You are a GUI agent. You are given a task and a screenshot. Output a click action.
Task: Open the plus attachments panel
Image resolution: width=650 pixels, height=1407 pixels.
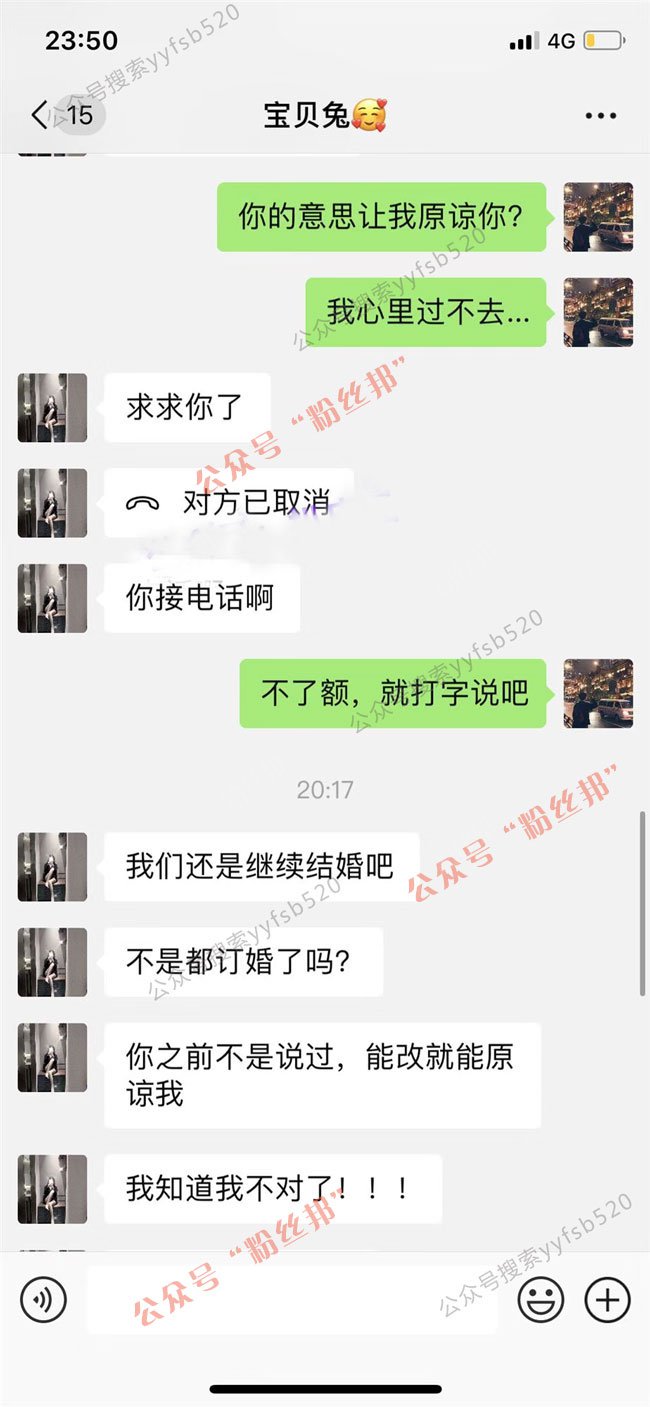click(x=607, y=1300)
